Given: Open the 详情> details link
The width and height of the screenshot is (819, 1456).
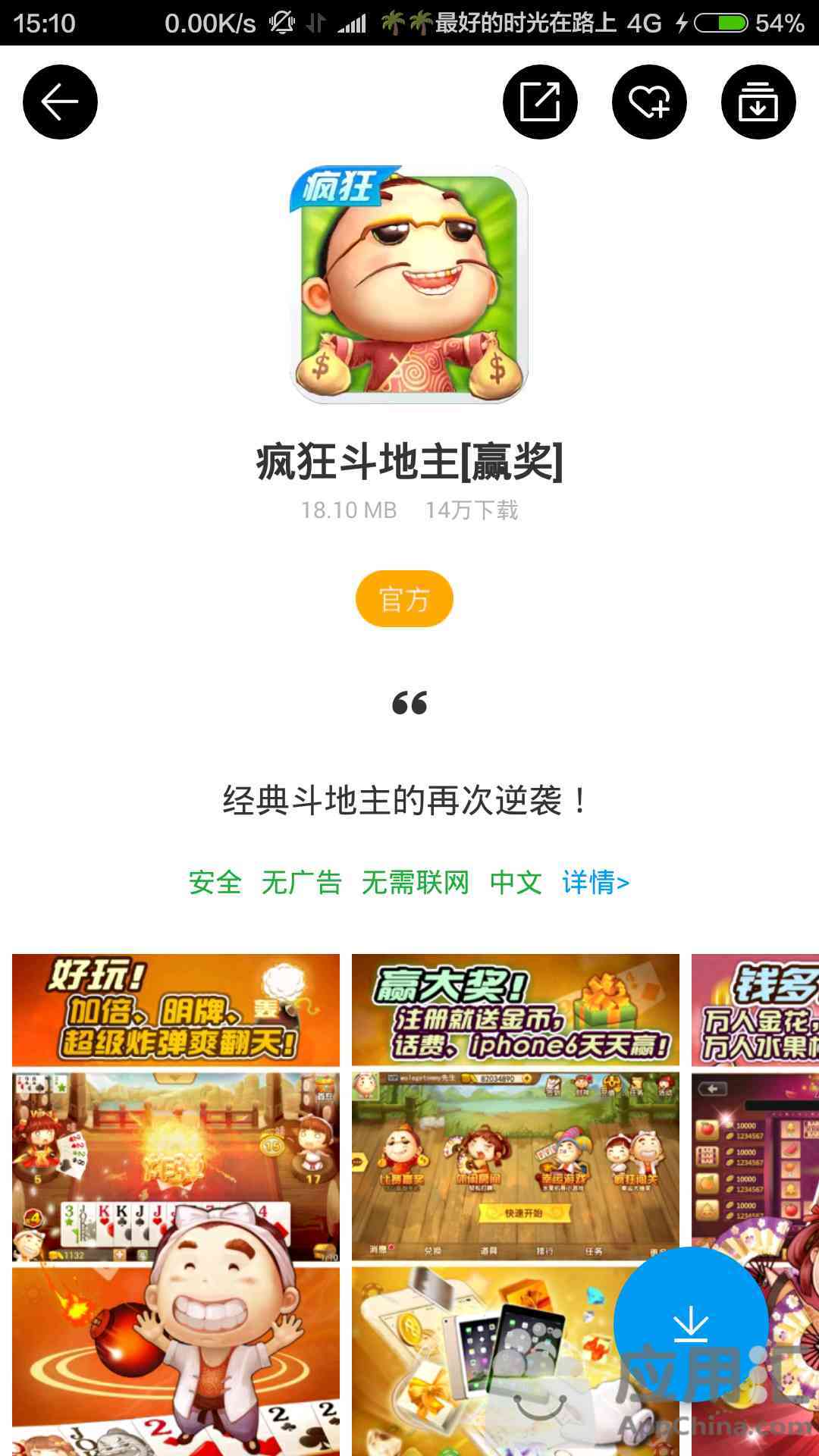Looking at the screenshot, I should click(x=595, y=883).
